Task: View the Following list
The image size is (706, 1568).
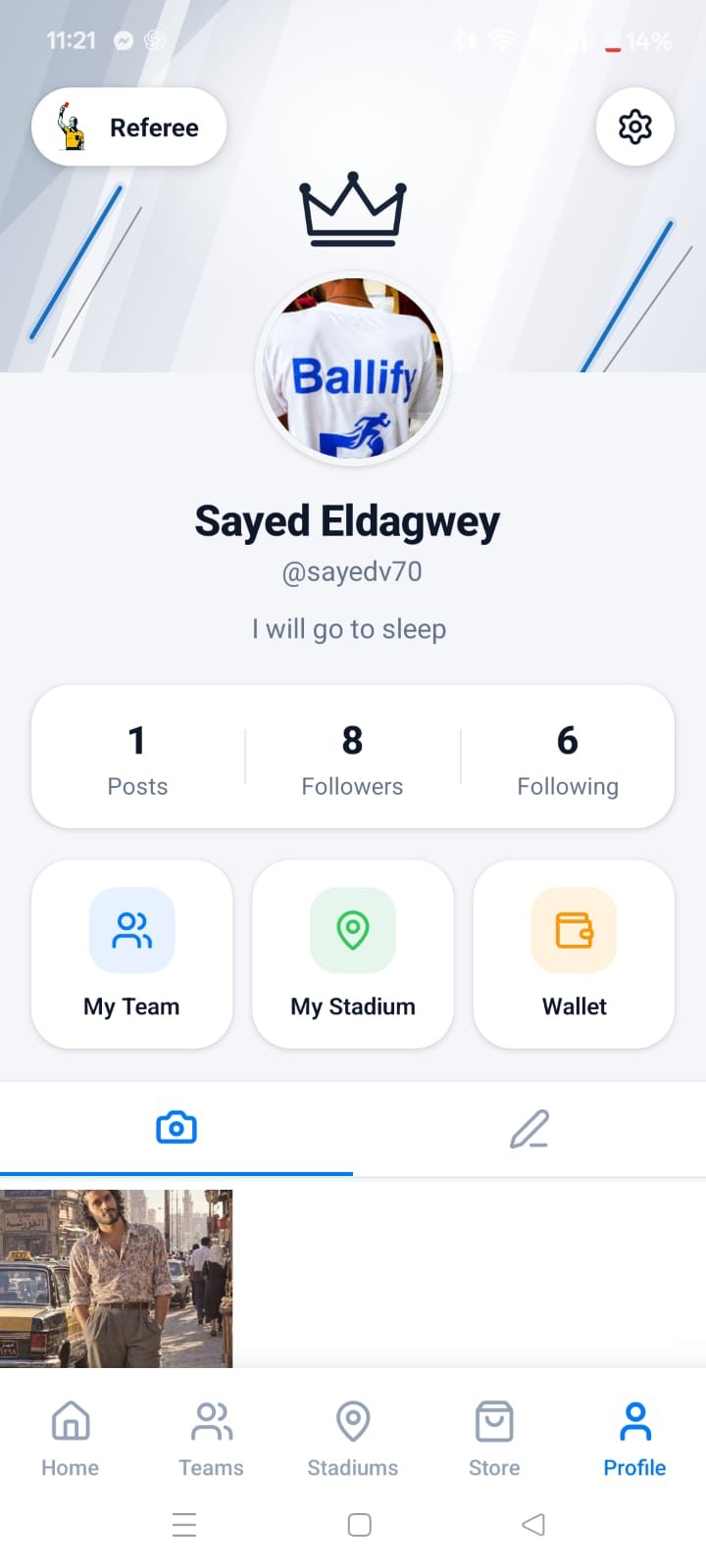Action: click(x=568, y=758)
